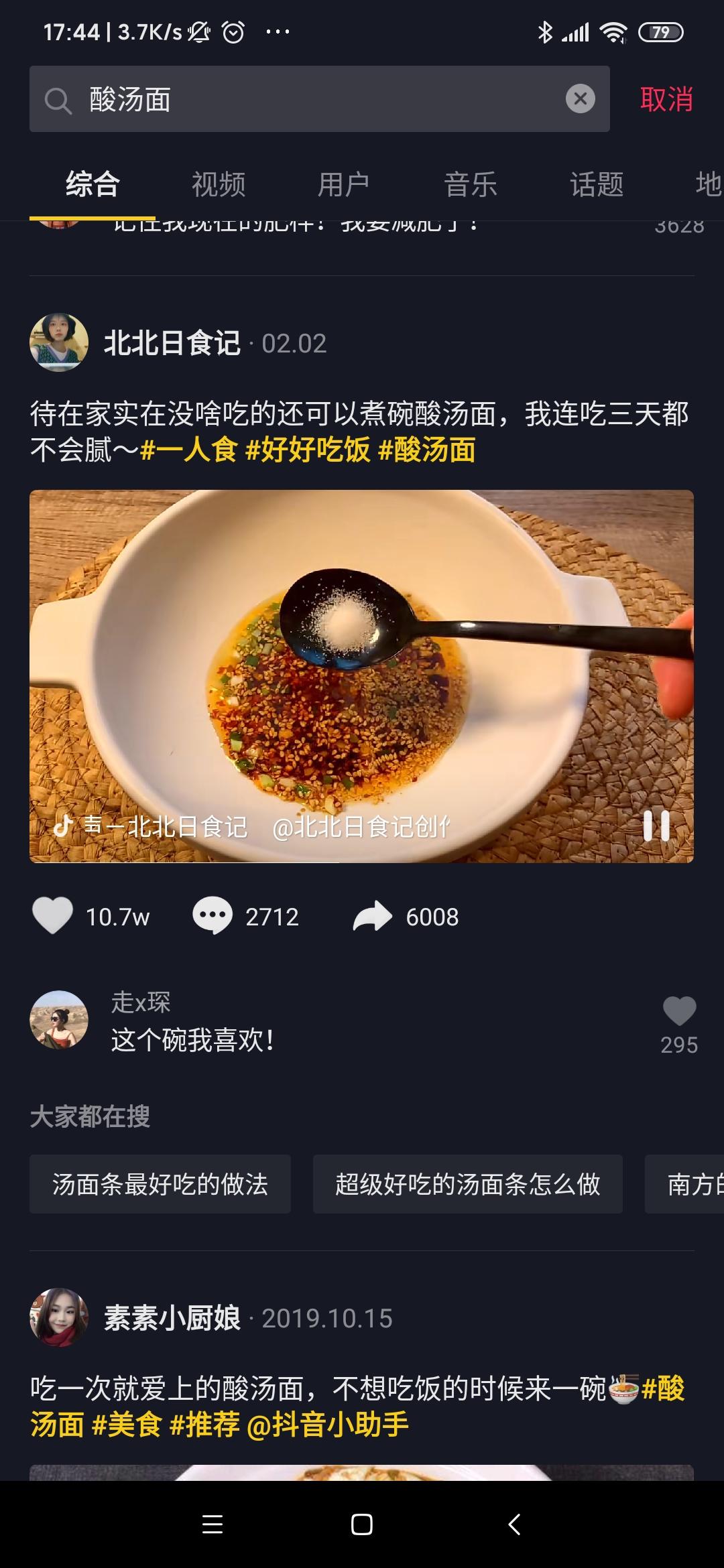Share 北北日食记's video
This screenshot has width=724, height=1568.
point(373,915)
